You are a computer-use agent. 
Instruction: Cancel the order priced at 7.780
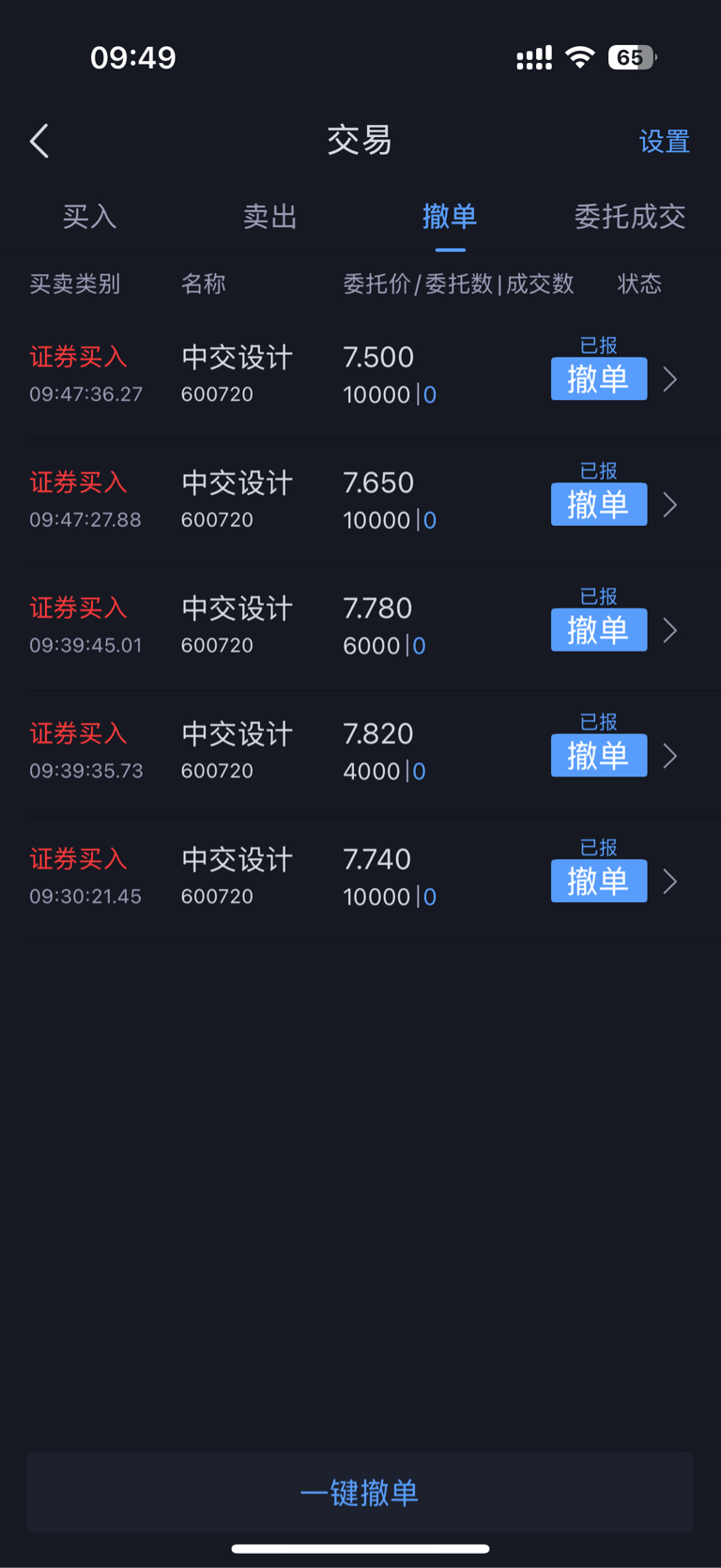pyautogui.click(x=599, y=630)
